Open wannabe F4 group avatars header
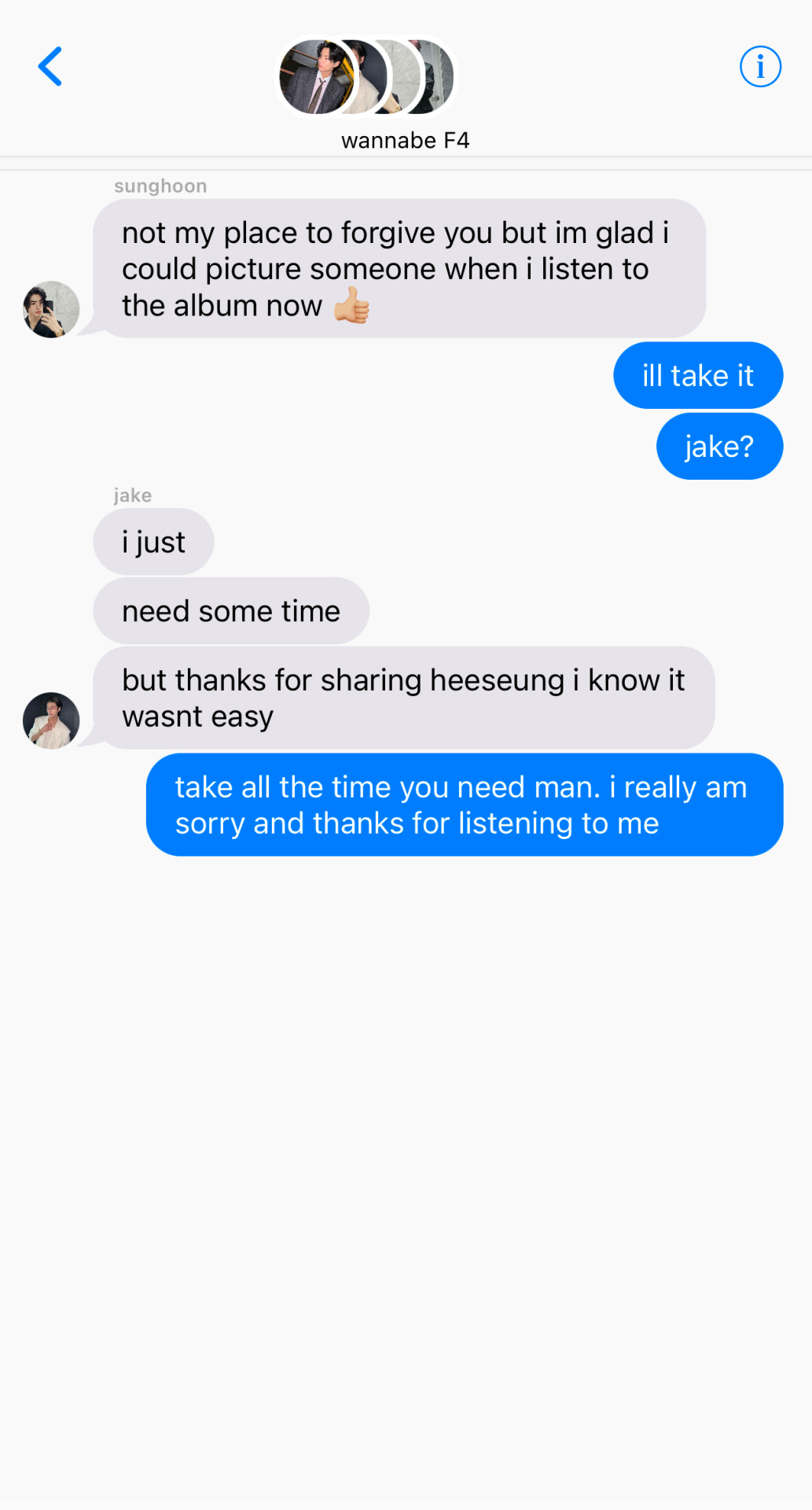Image resolution: width=812 pixels, height=1510 pixels. pyautogui.click(x=366, y=77)
